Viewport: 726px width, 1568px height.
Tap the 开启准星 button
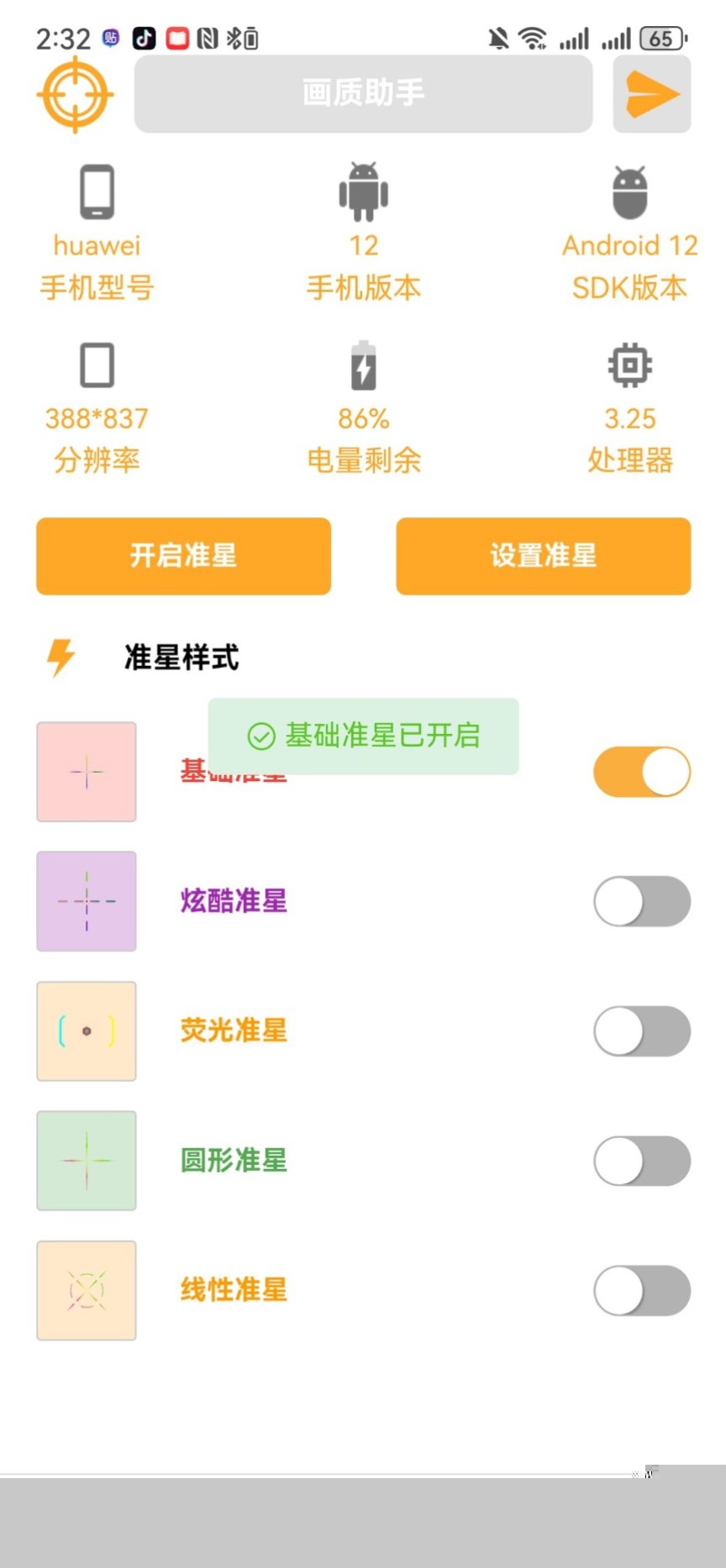[183, 556]
